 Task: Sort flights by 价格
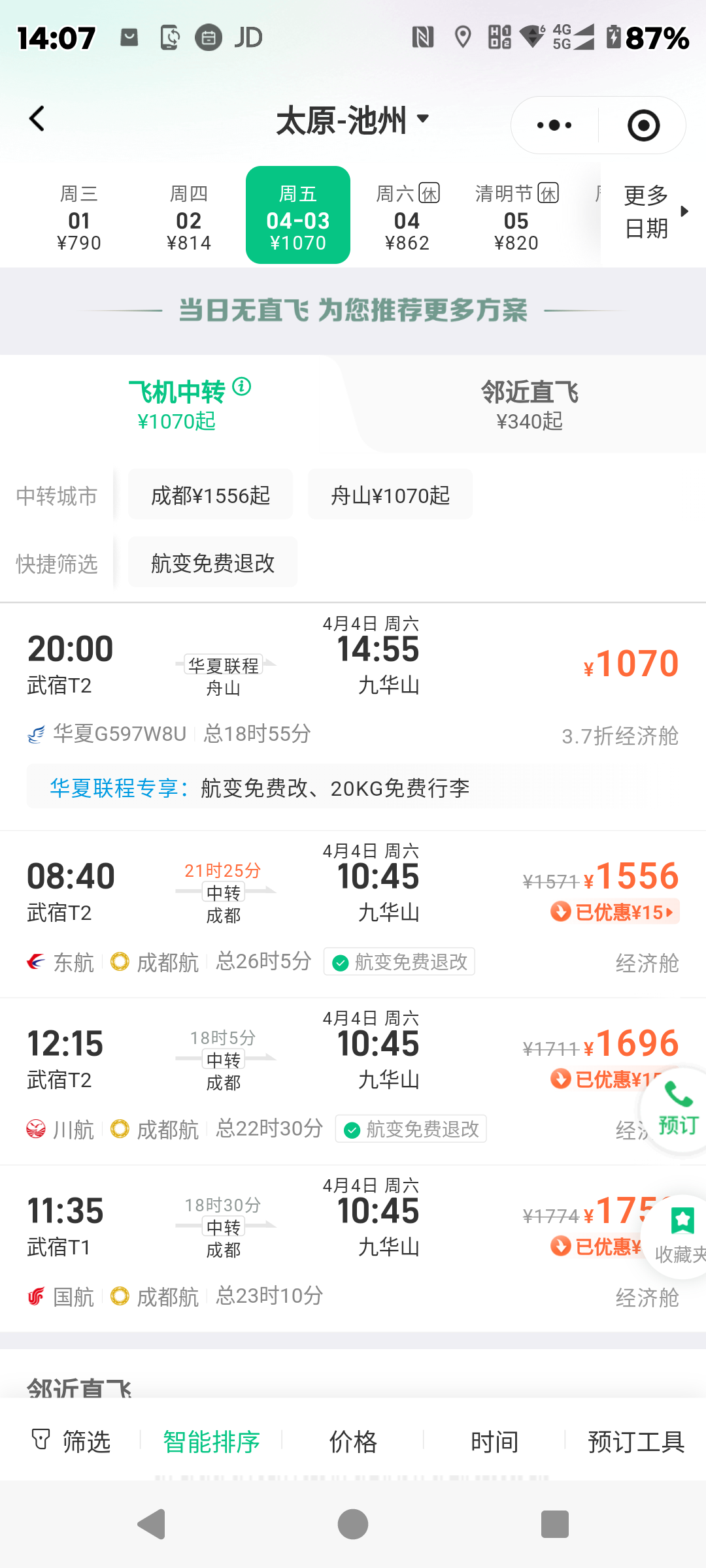tap(353, 1441)
